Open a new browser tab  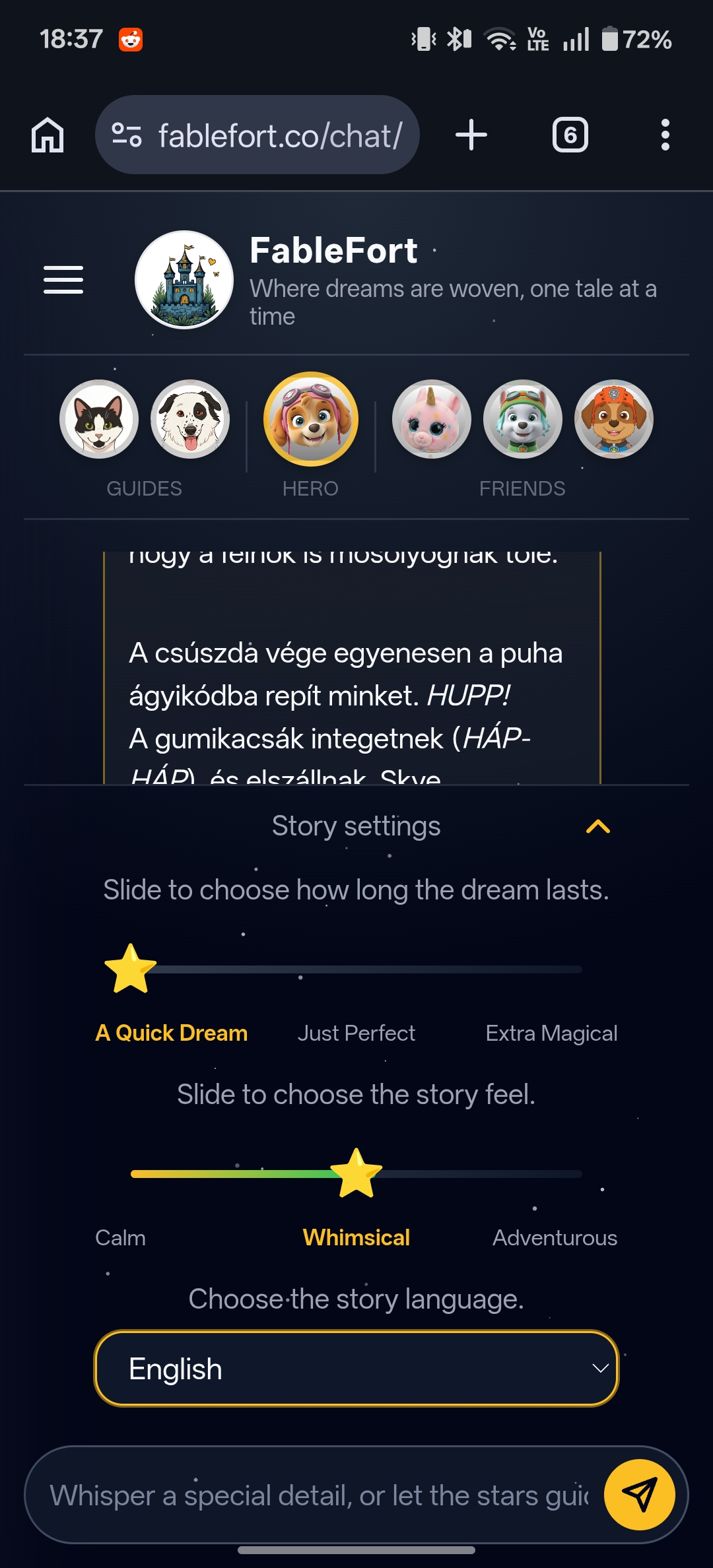pyautogui.click(x=471, y=135)
